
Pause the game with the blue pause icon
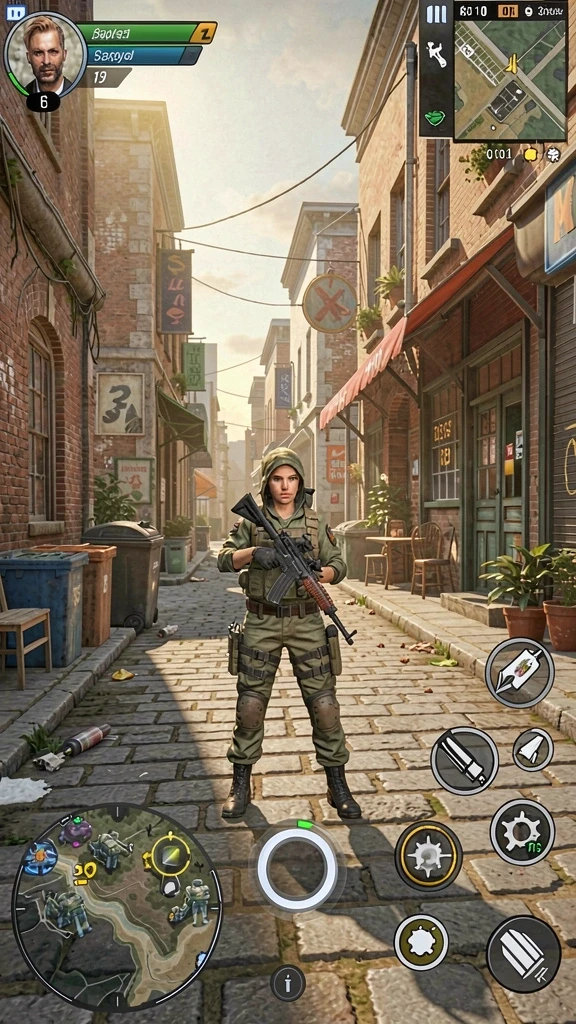point(16,12)
